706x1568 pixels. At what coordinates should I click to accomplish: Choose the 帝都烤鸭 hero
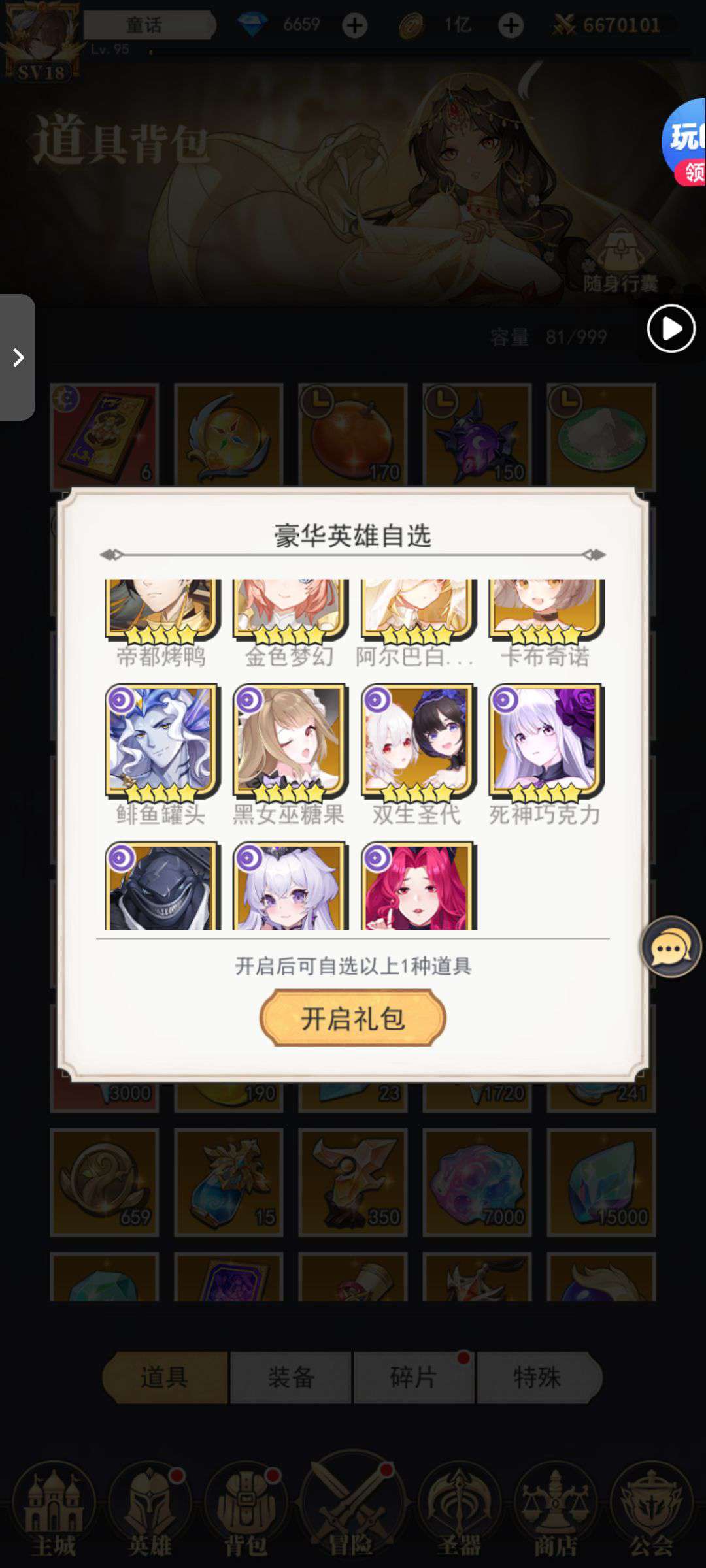[161, 609]
